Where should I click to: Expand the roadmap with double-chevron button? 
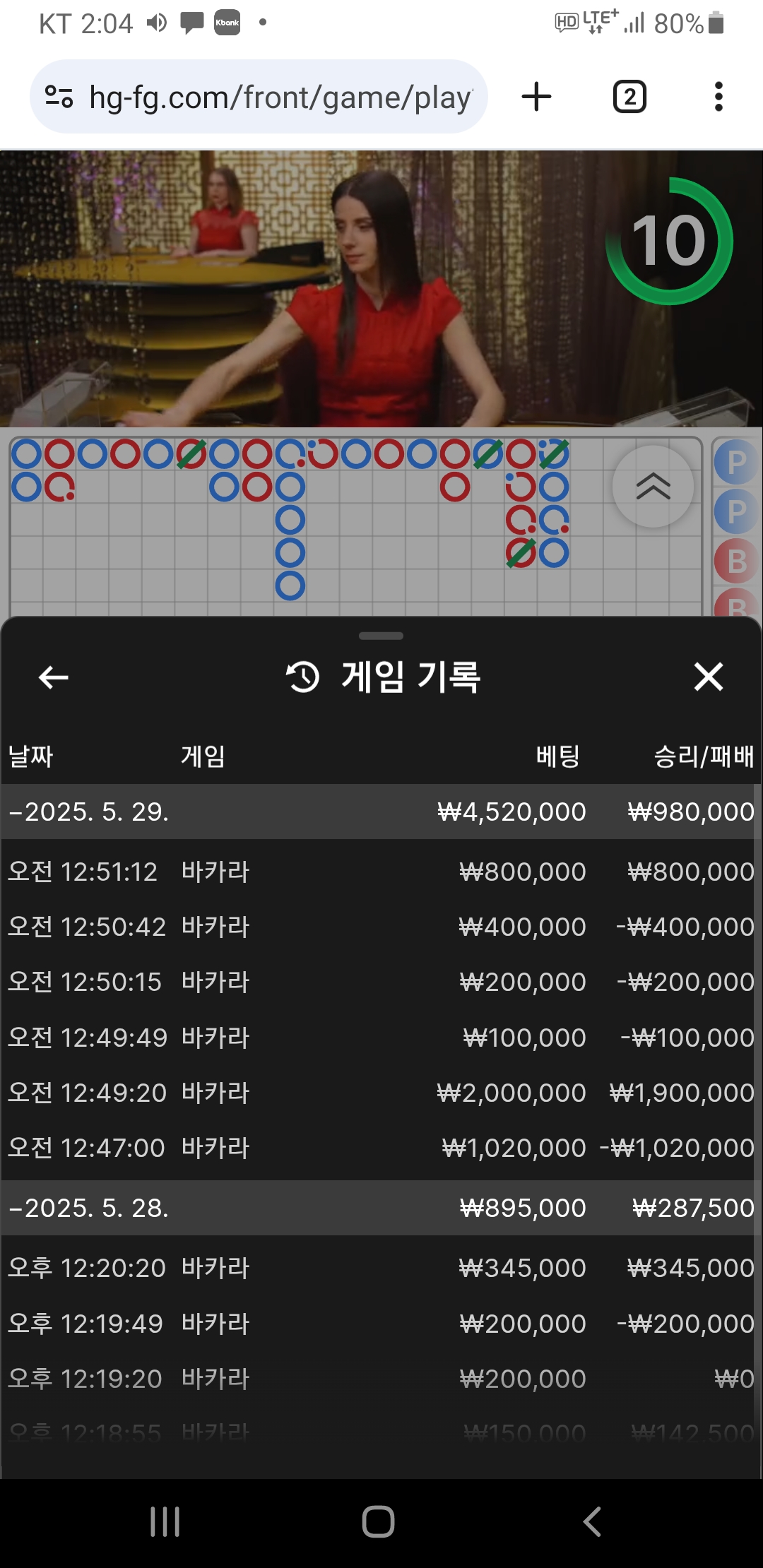click(653, 486)
